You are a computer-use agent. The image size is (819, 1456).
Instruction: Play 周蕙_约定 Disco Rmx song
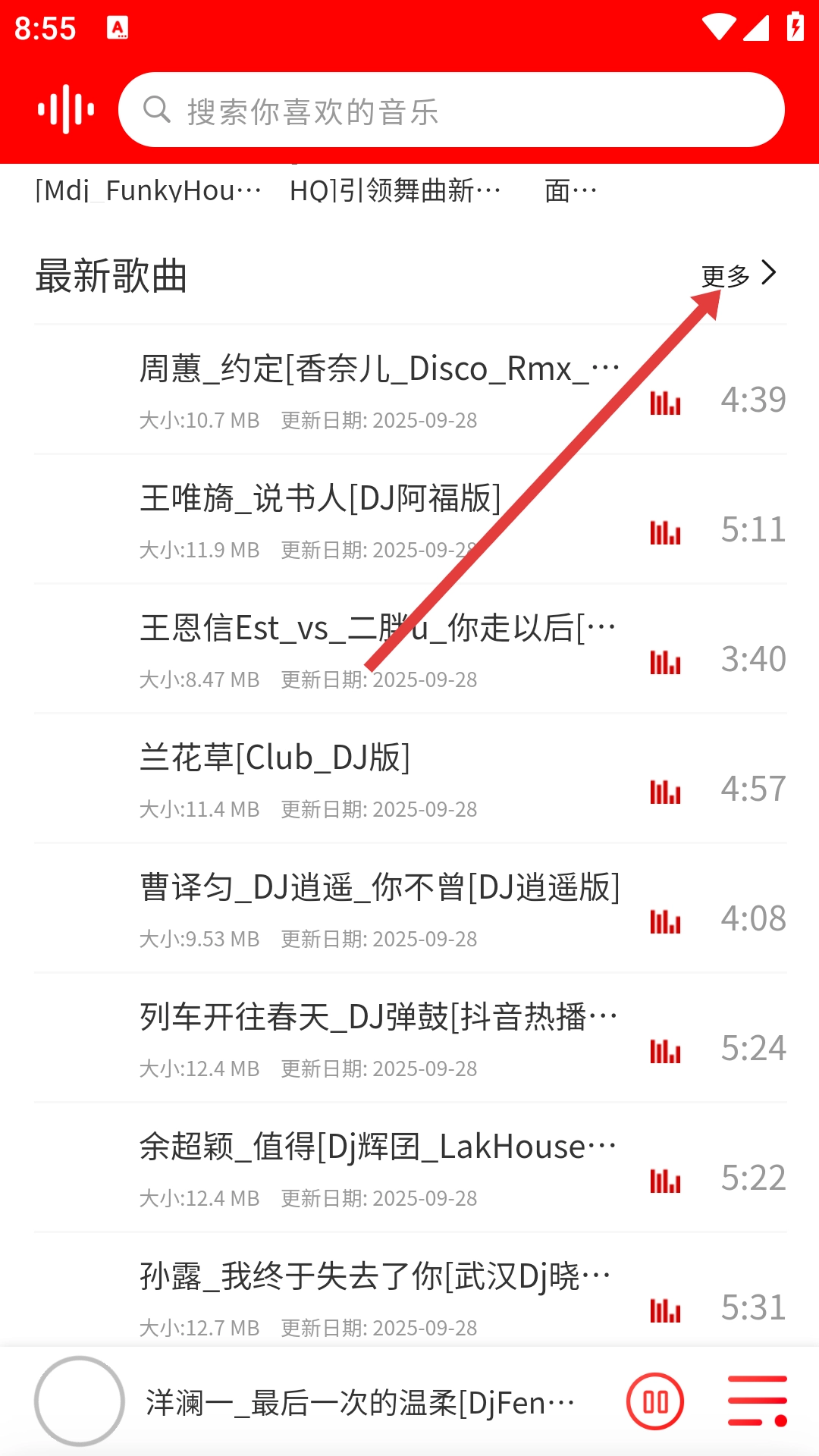click(379, 390)
